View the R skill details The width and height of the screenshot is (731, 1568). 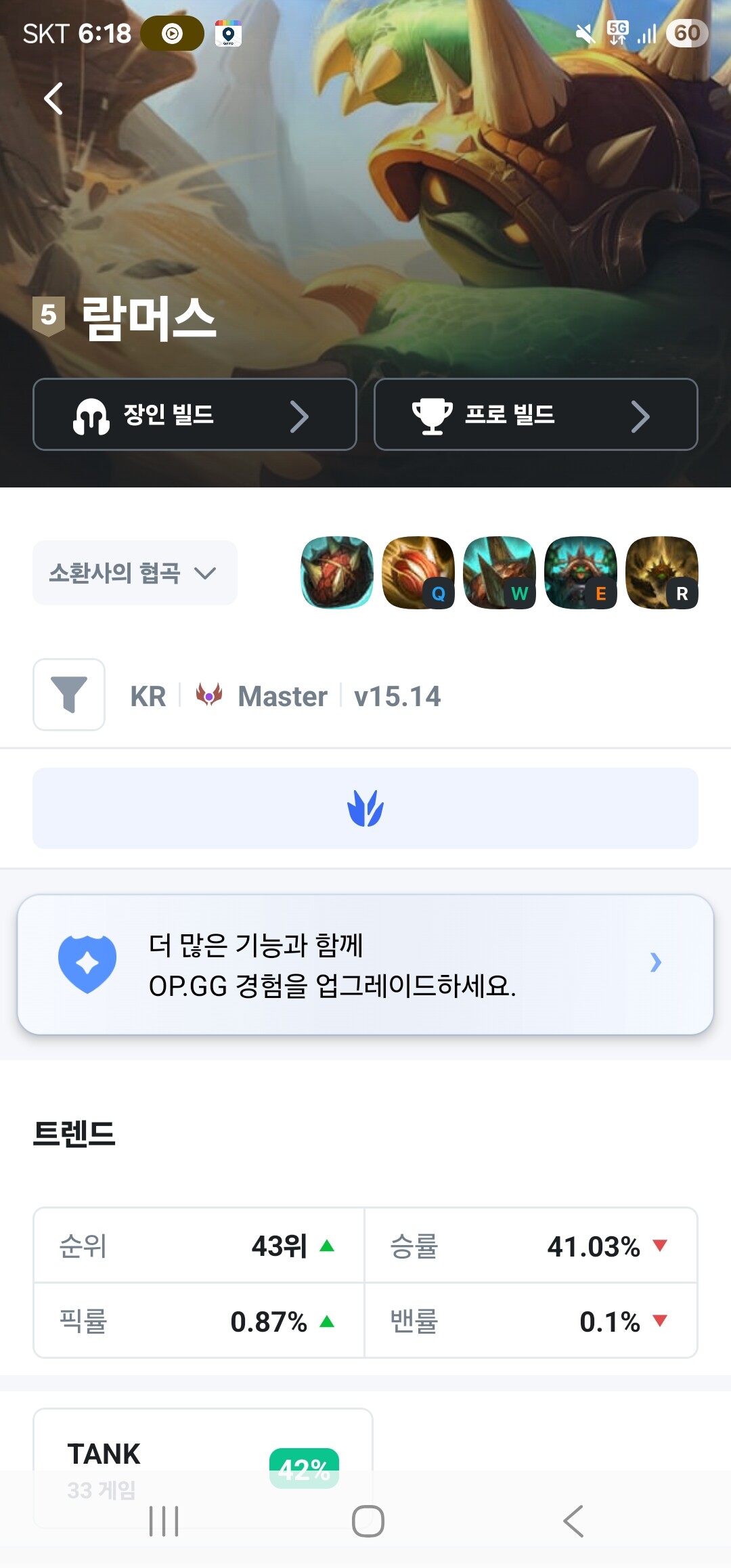tap(662, 573)
